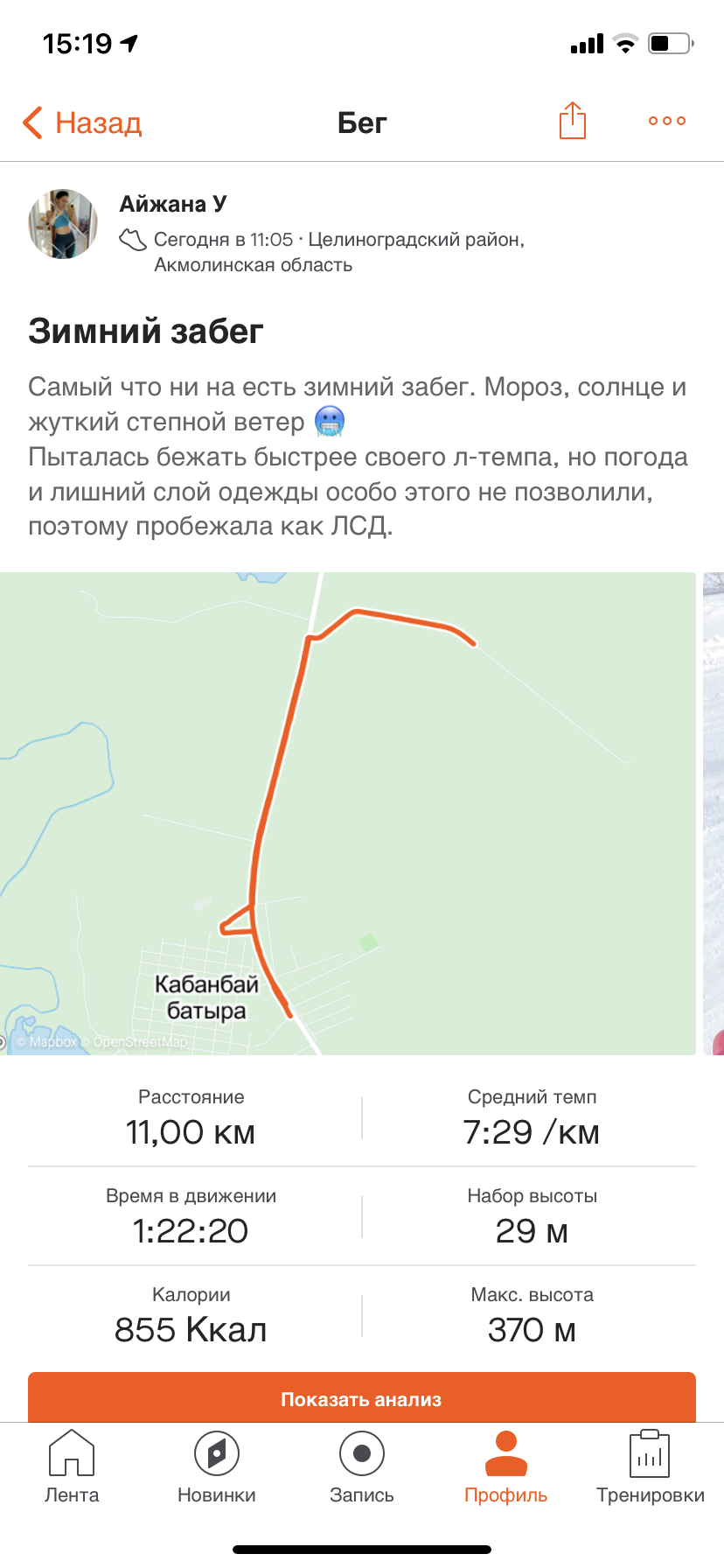Open the three-dot overflow menu

click(x=666, y=121)
